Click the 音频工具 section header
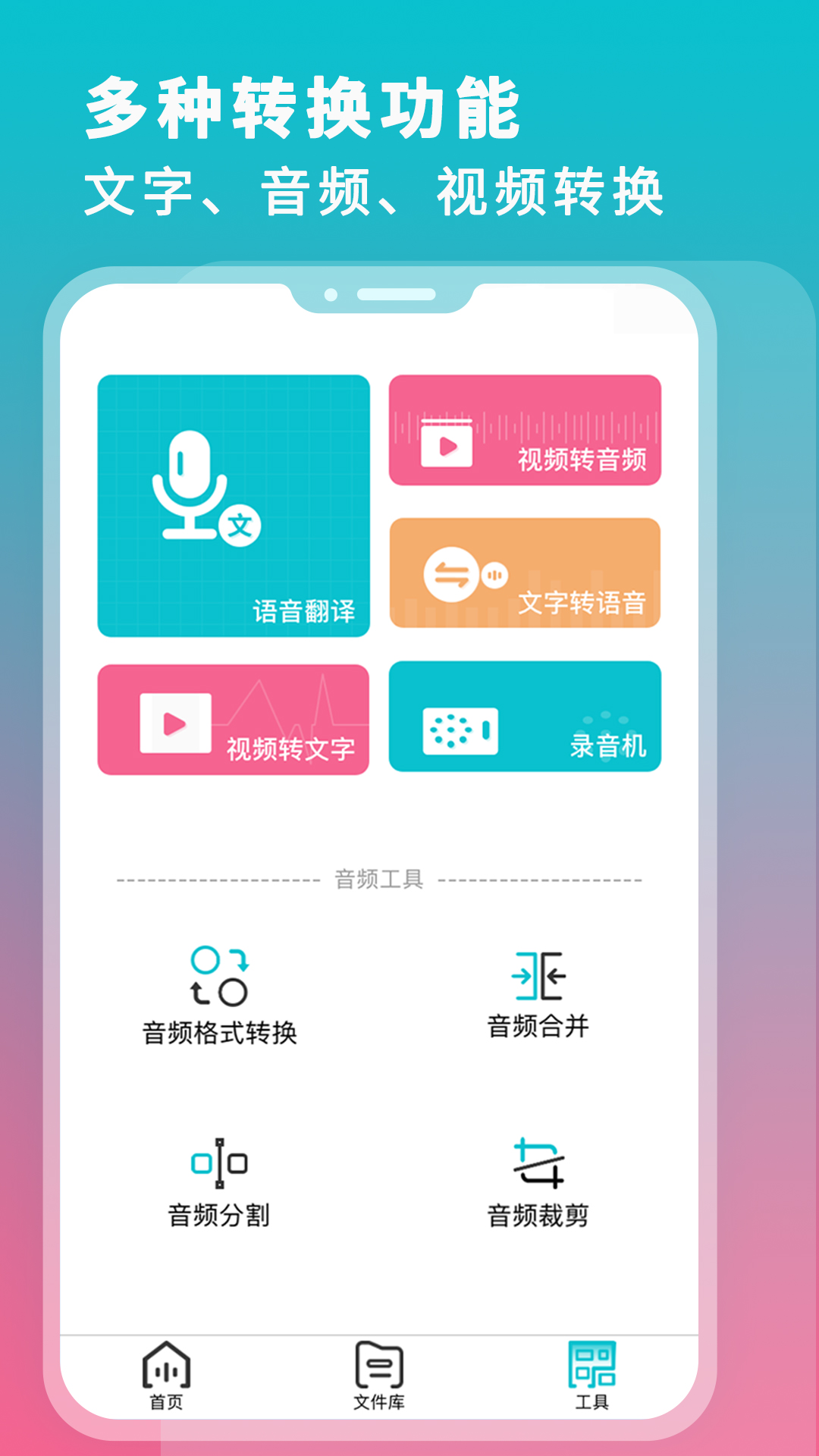Image resolution: width=819 pixels, height=1456 pixels. pyautogui.click(x=378, y=880)
